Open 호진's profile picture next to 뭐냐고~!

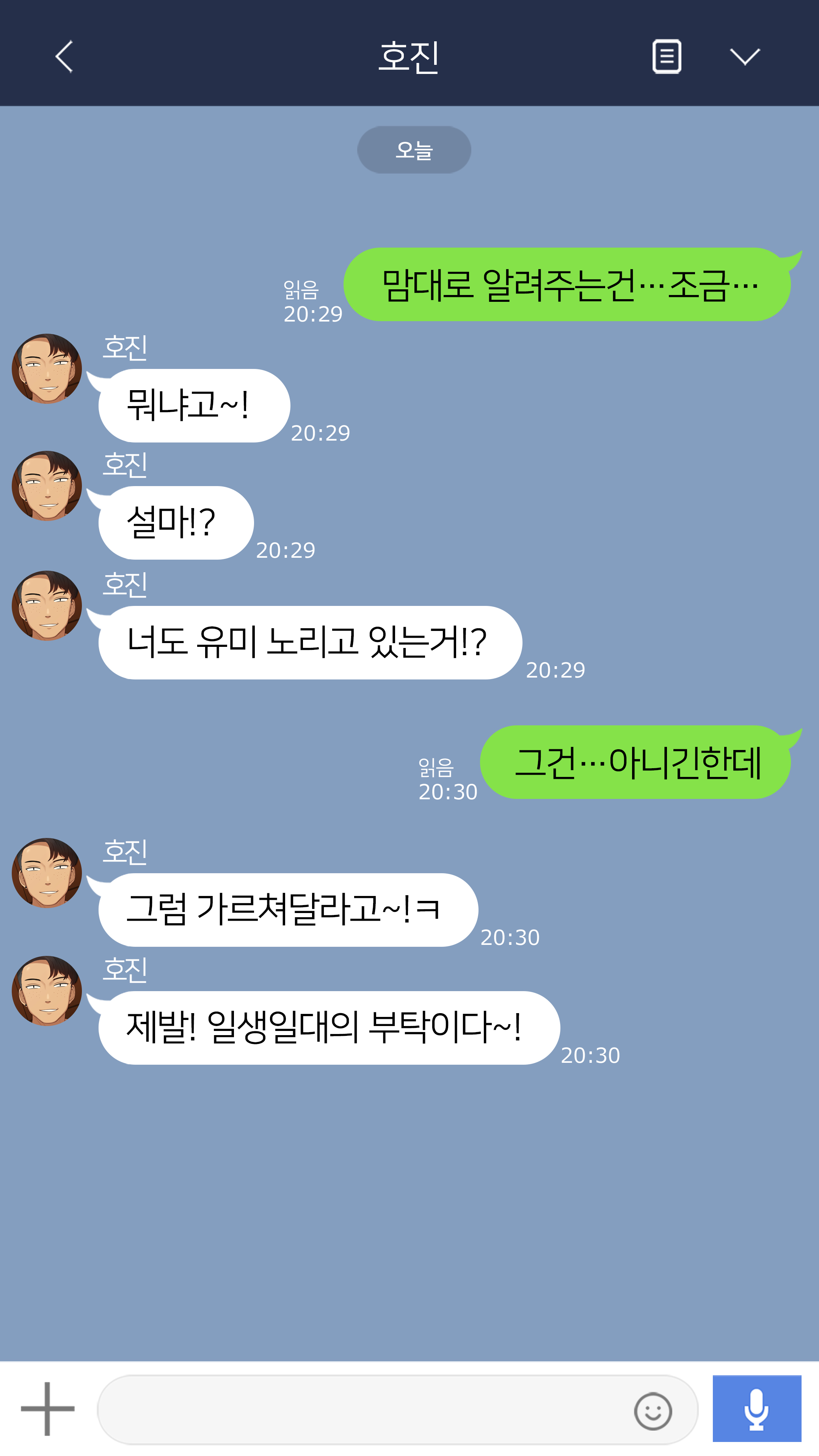[x=47, y=369]
